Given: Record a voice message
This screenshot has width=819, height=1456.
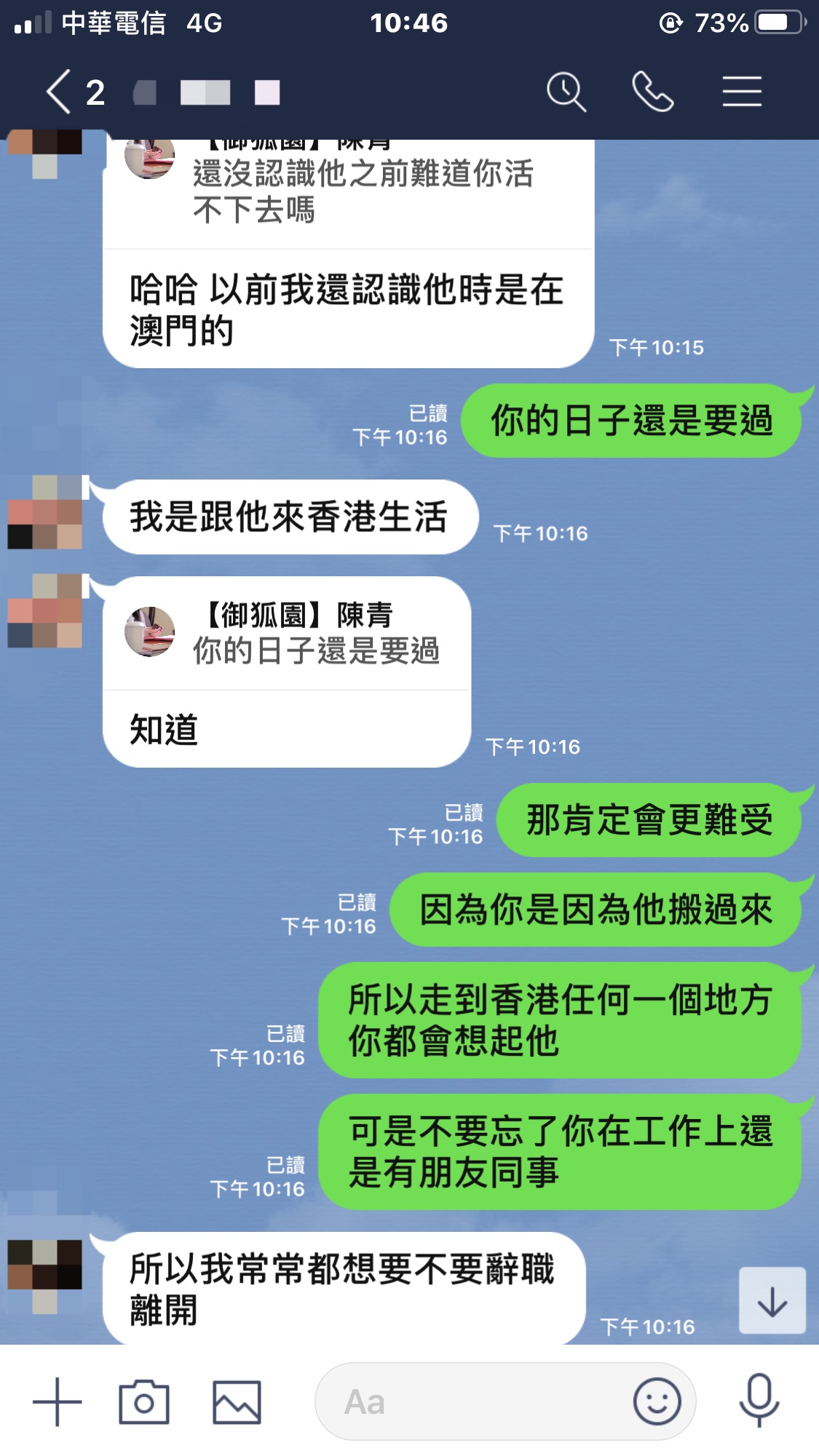Looking at the screenshot, I should point(759,1401).
